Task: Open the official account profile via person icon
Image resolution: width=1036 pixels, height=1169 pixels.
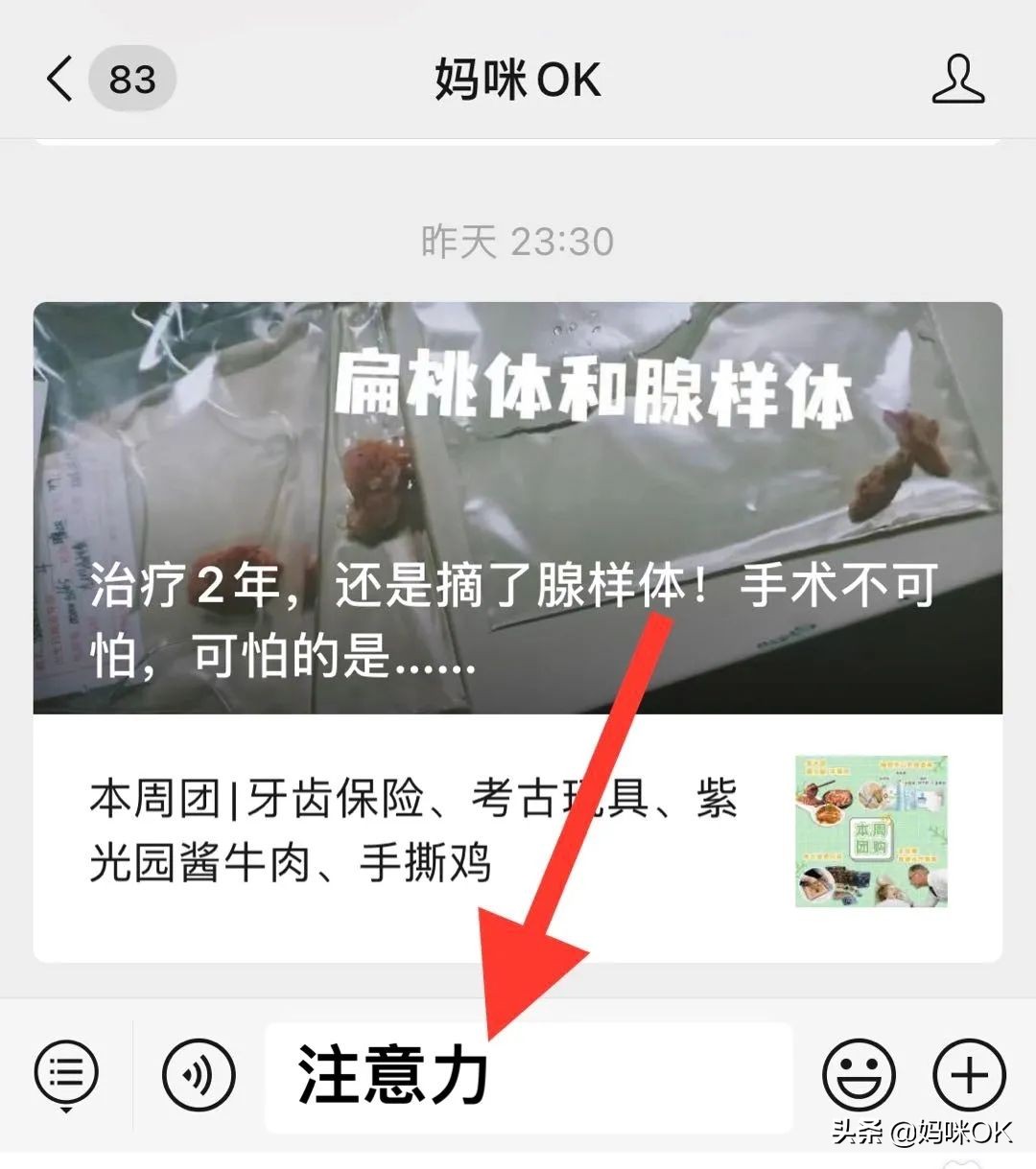Action: [958, 81]
